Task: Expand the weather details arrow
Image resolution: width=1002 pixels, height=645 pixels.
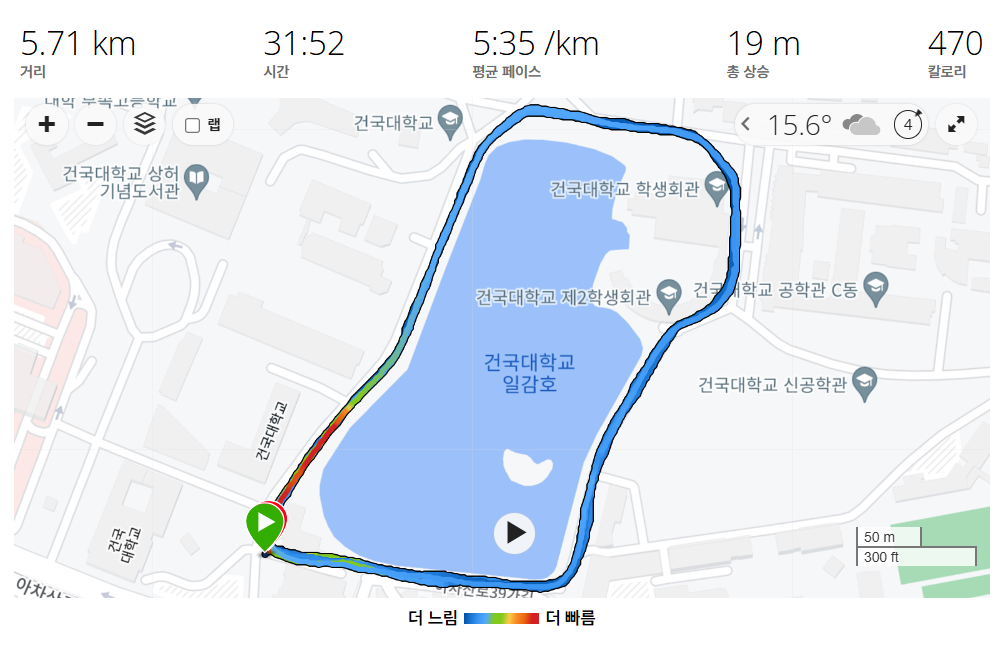Action: pyautogui.click(x=746, y=125)
